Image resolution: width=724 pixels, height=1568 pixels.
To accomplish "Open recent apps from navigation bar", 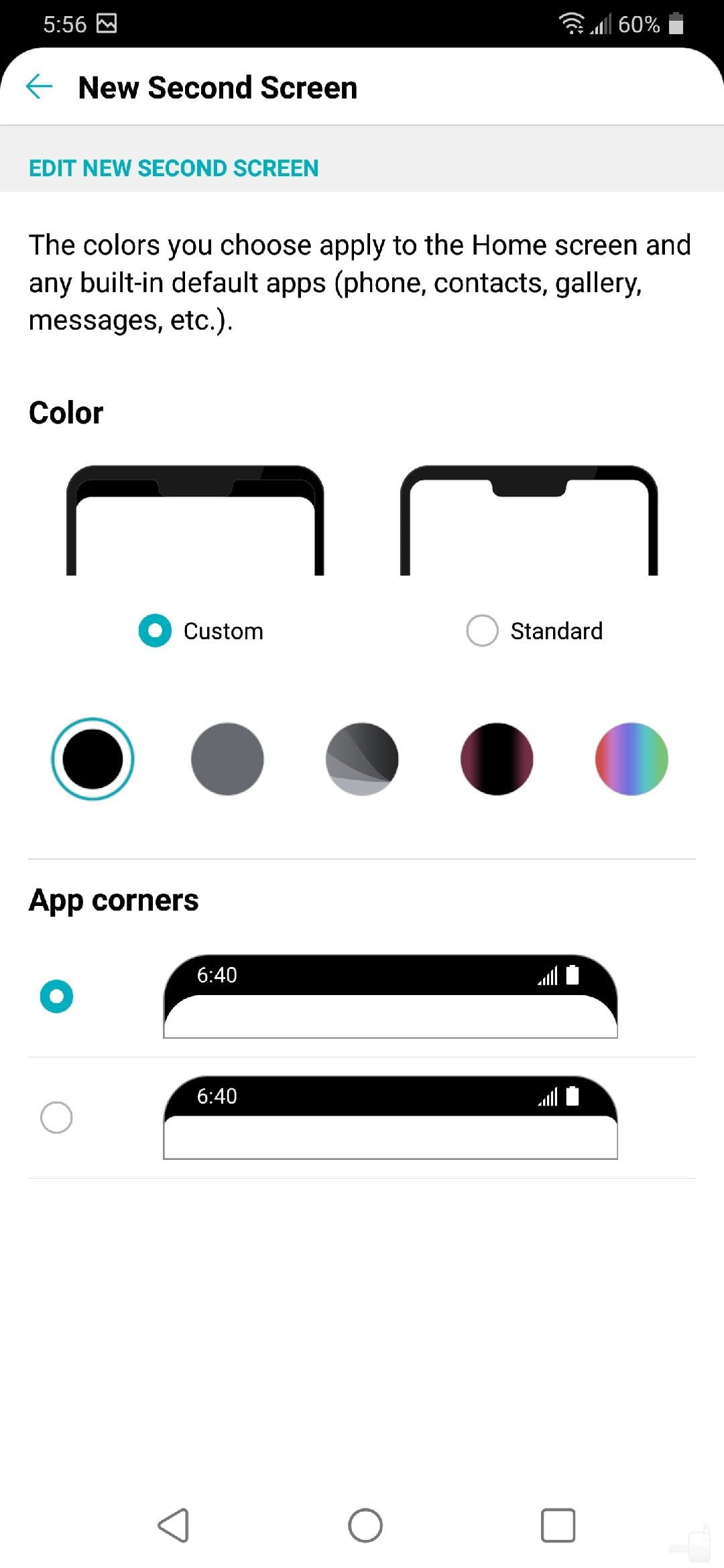I will pyautogui.click(x=558, y=1526).
